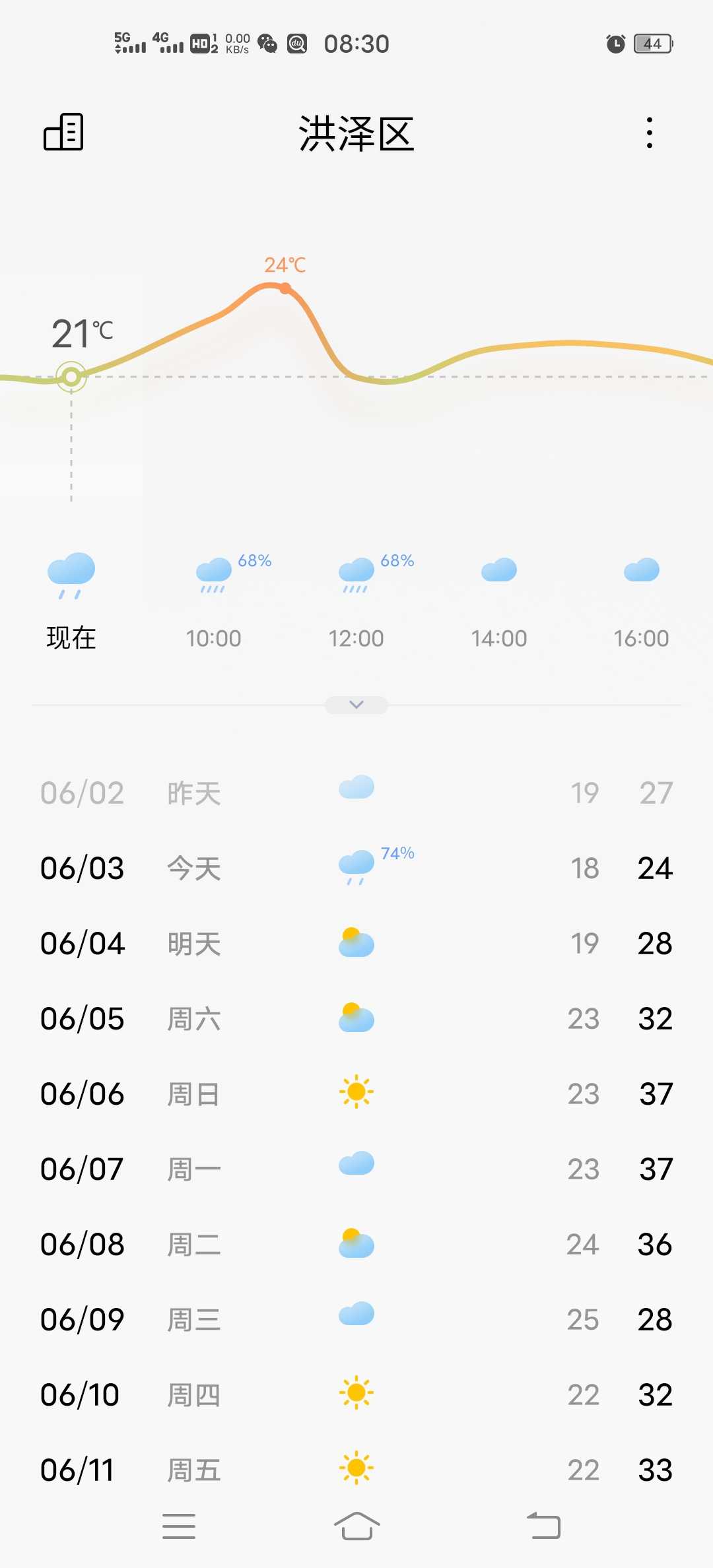Viewport: 713px width, 1568px height.
Task: Go to the system home screen
Action: 356,1526
